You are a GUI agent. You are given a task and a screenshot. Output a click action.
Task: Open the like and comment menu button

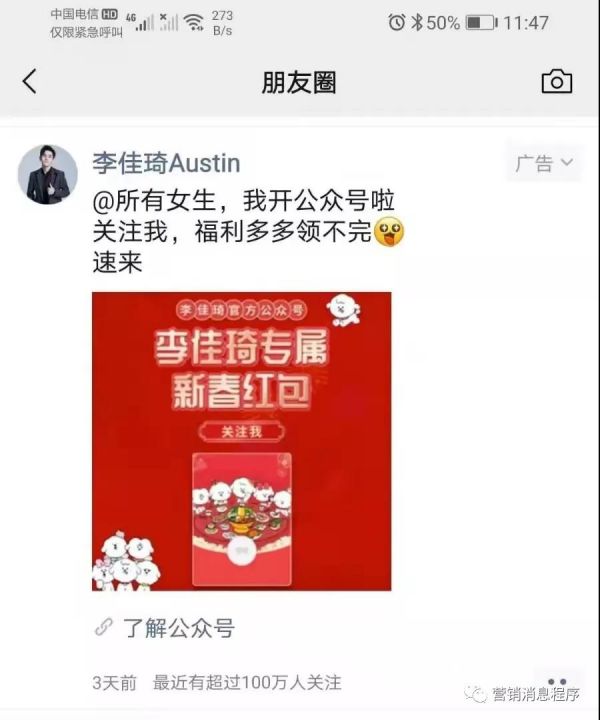[557, 682]
